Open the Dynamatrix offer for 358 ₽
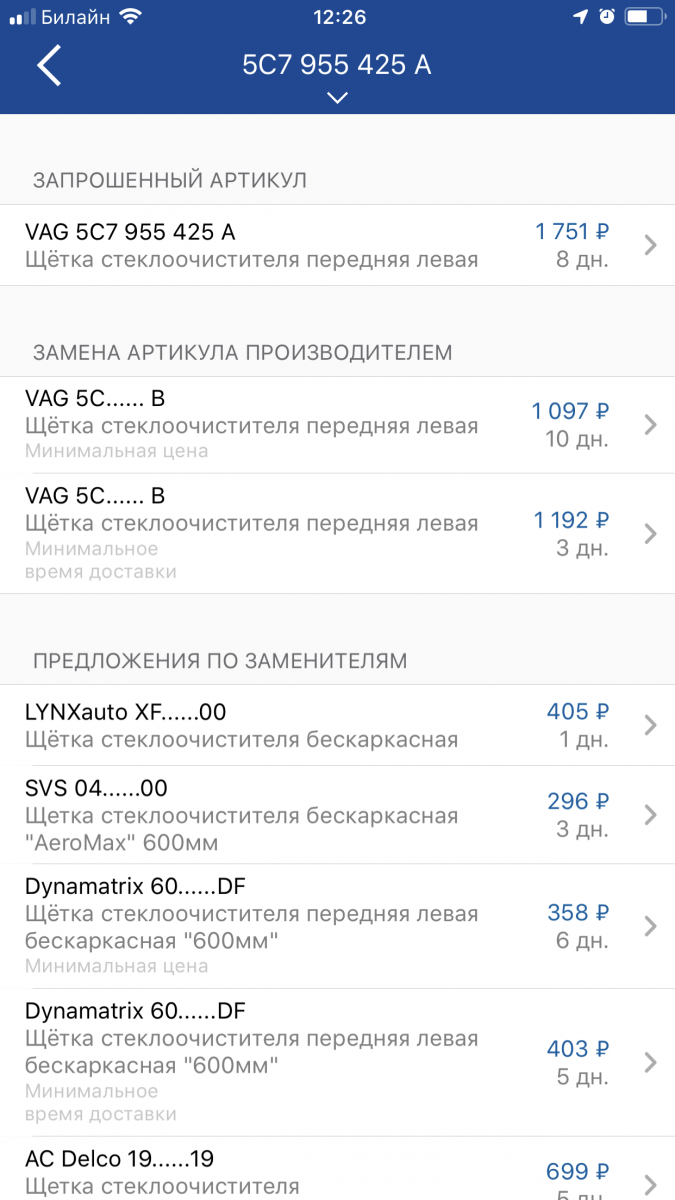 pyautogui.click(x=337, y=926)
